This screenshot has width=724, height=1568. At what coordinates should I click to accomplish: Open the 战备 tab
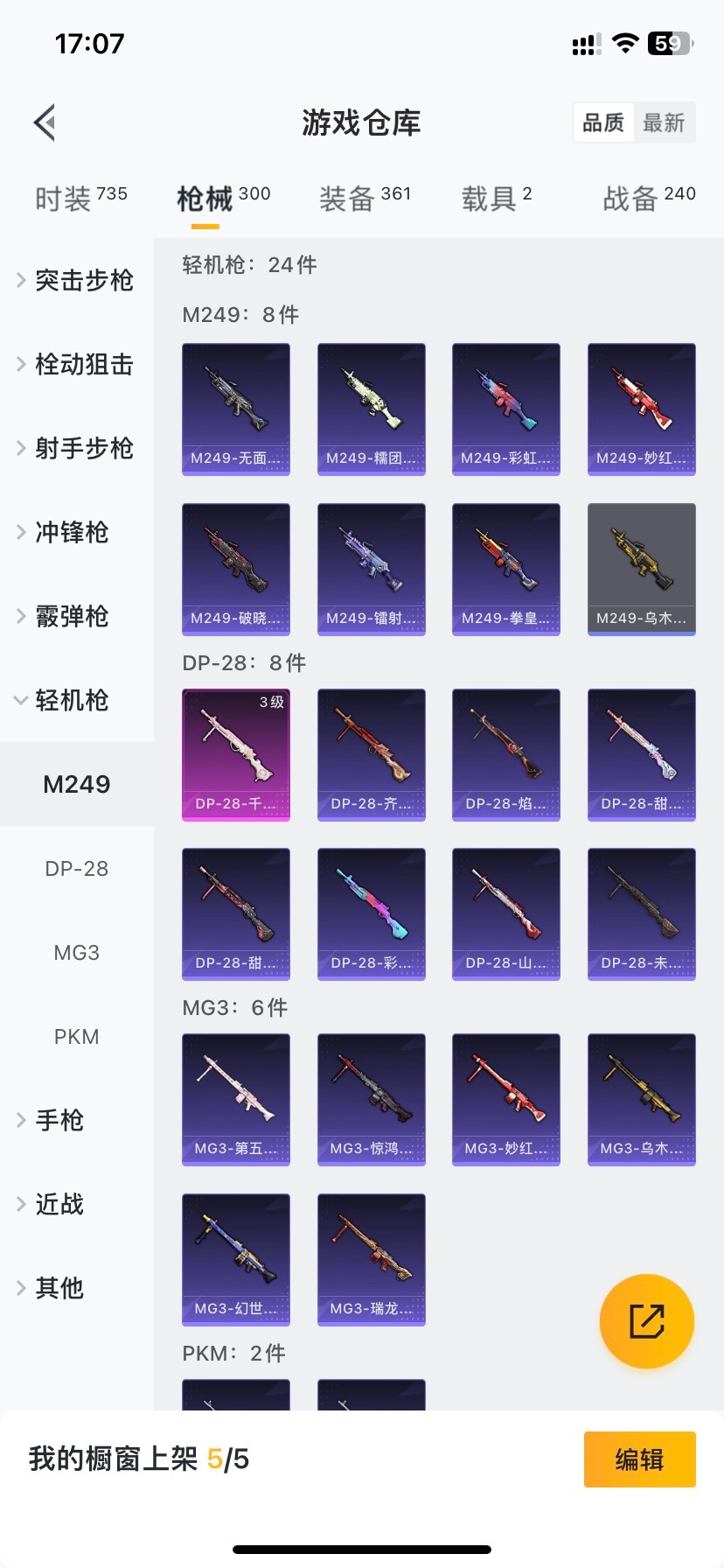pos(649,199)
